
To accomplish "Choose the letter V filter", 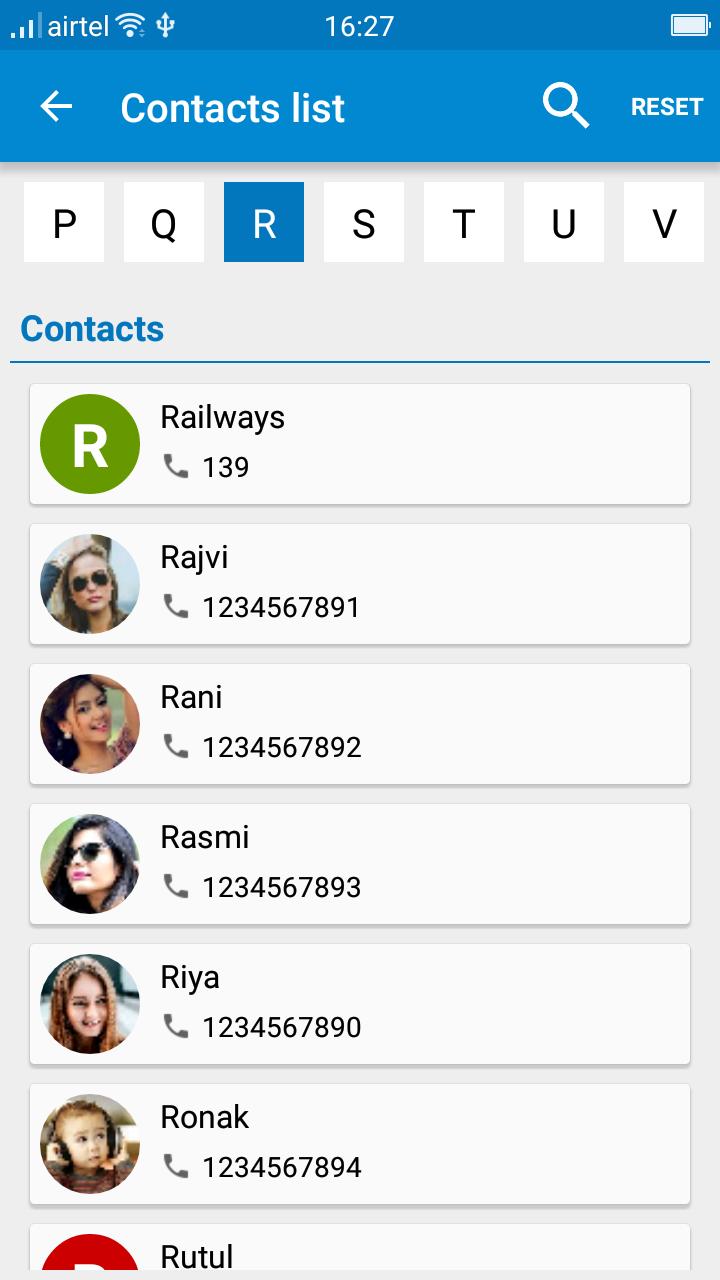I will 664,222.
